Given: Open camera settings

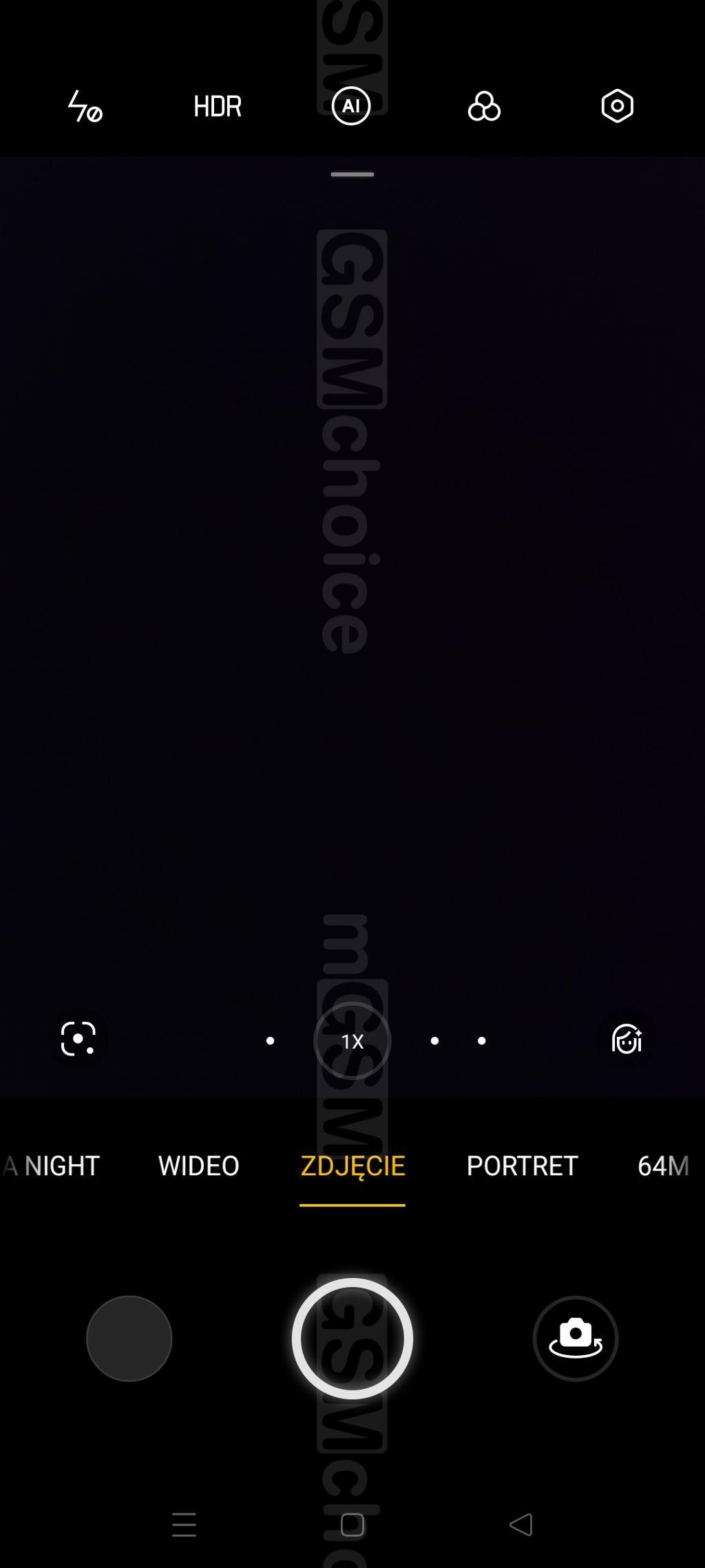Looking at the screenshot, I should tap(617, 106).
